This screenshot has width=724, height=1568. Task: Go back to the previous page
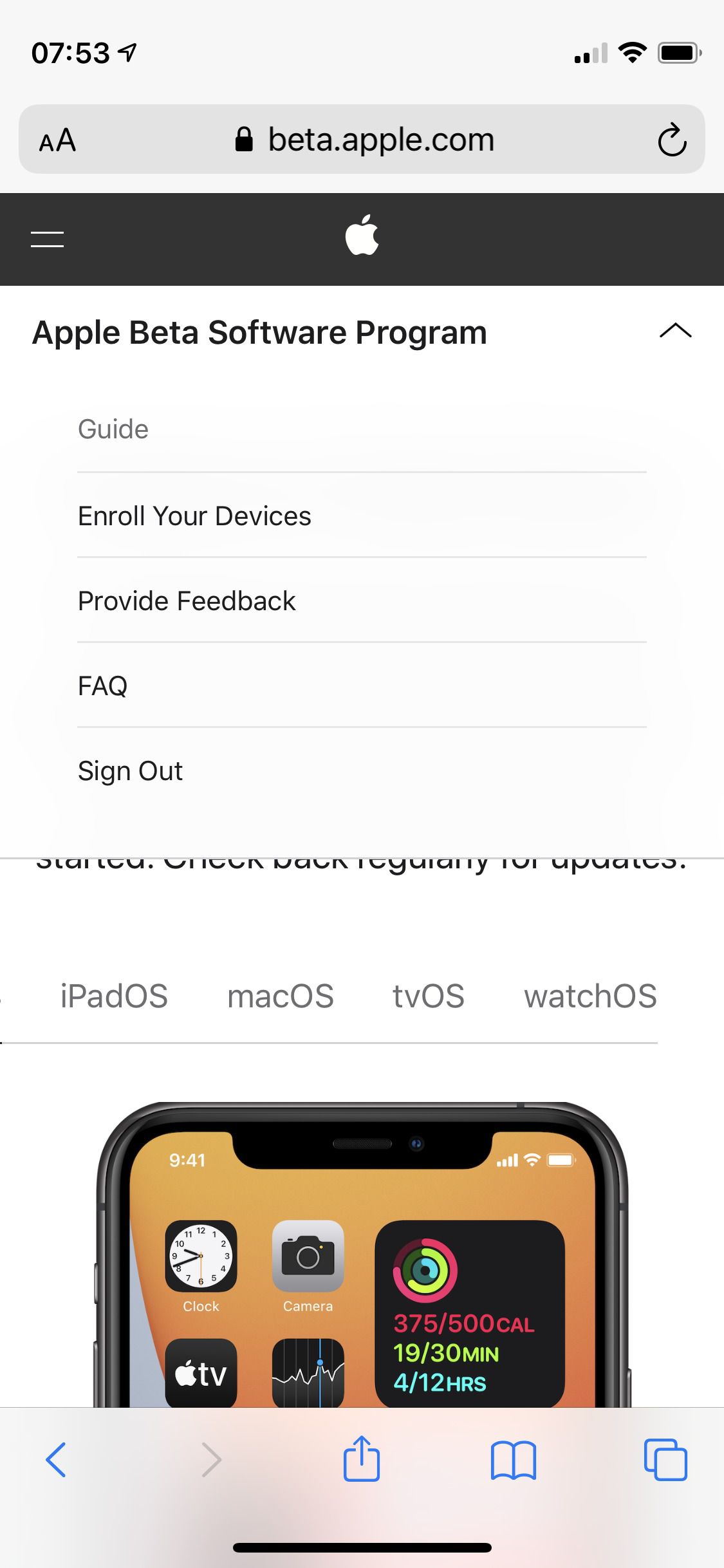[56, 1460]
